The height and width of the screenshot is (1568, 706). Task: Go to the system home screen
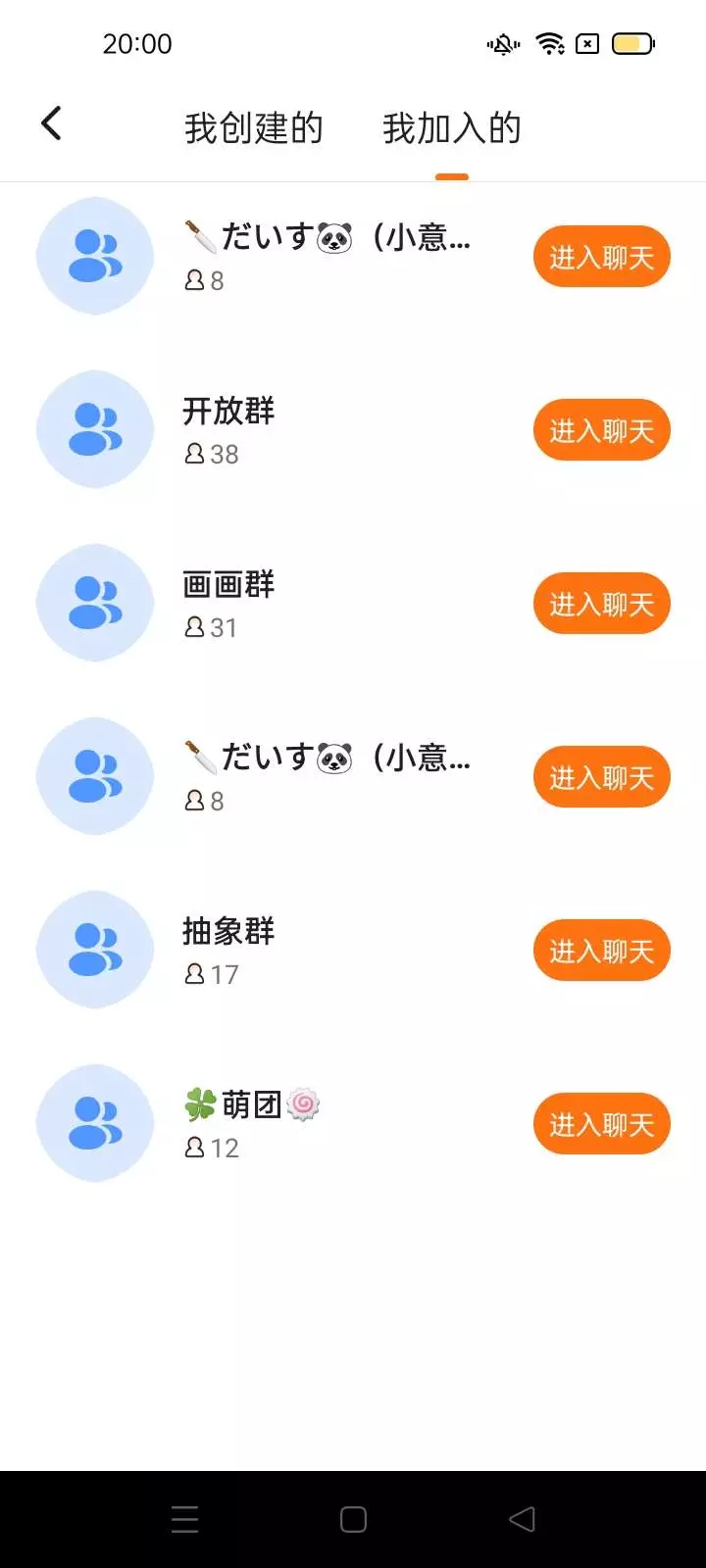point(353,1519)
